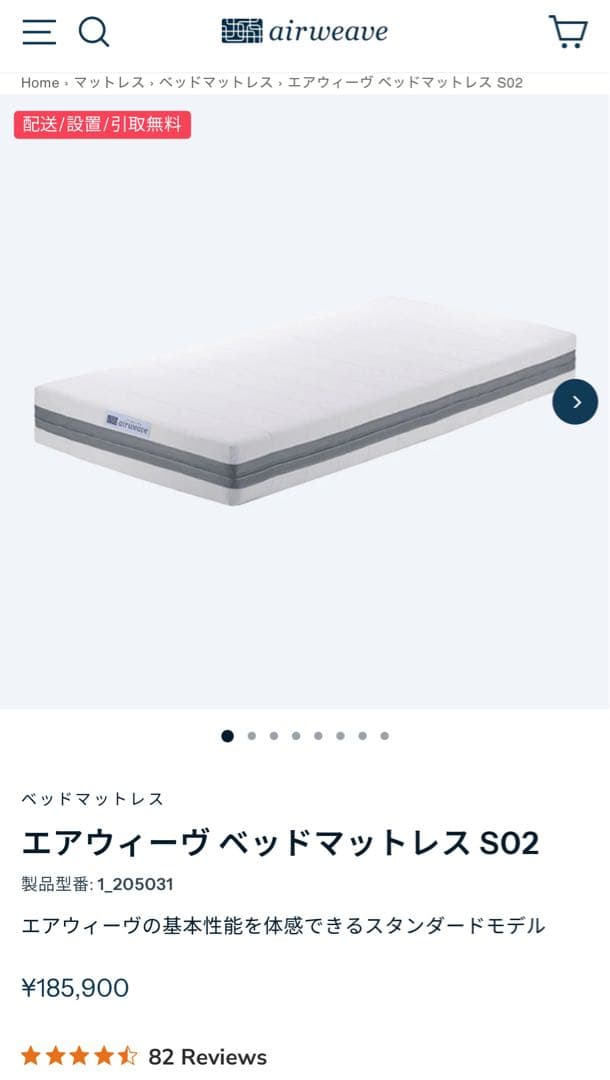Image resolution: width=610 pixels, height=1080 pixels.
Task: View the shopping cart
Action: [568, 32]
